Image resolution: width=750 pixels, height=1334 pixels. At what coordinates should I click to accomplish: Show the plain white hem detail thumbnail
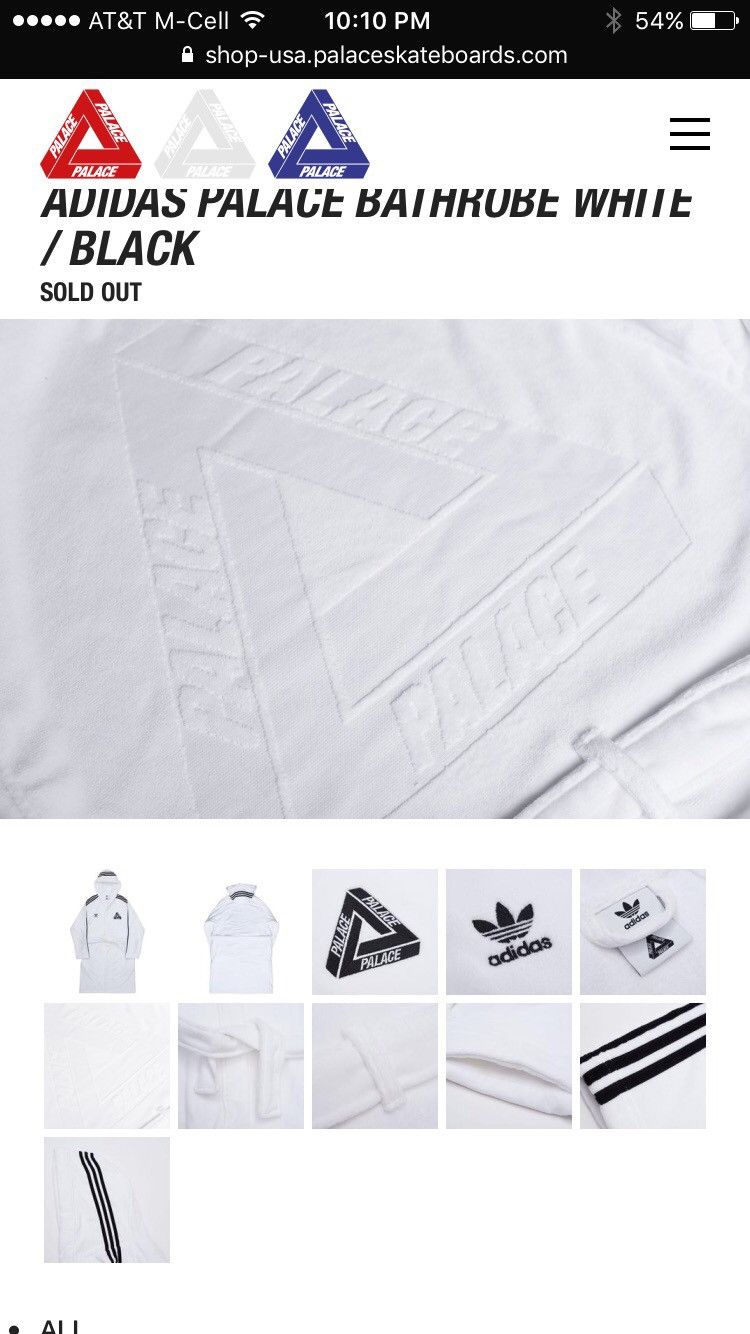pos(509,1066)
